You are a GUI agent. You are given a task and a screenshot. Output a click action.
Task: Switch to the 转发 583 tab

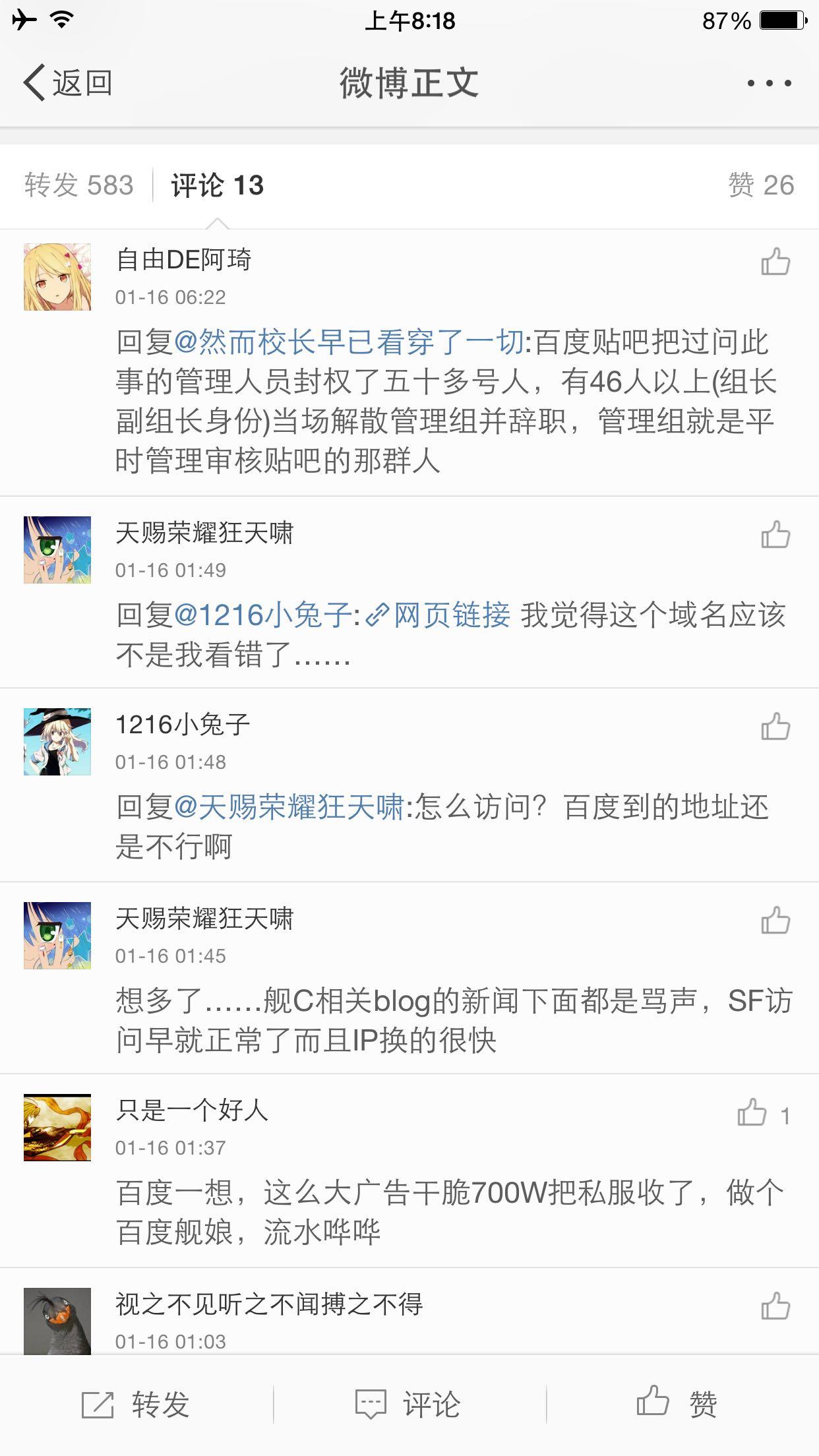click(x=79, y=185)
